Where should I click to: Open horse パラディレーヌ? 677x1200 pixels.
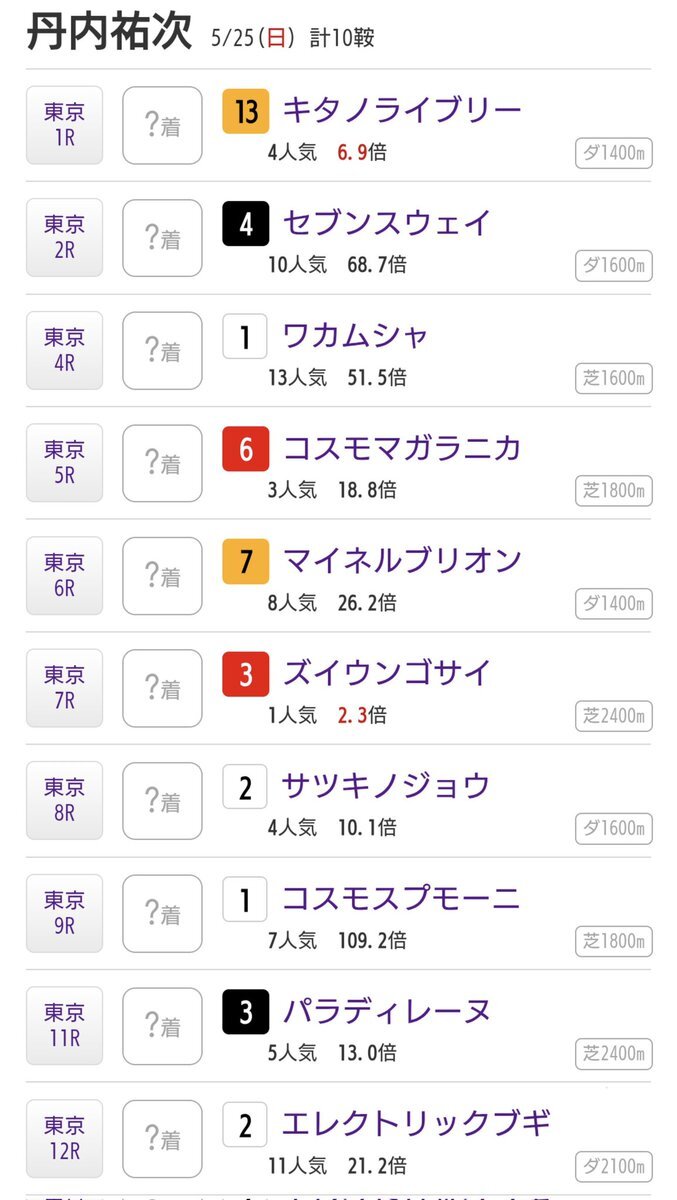pos(387,1011)
